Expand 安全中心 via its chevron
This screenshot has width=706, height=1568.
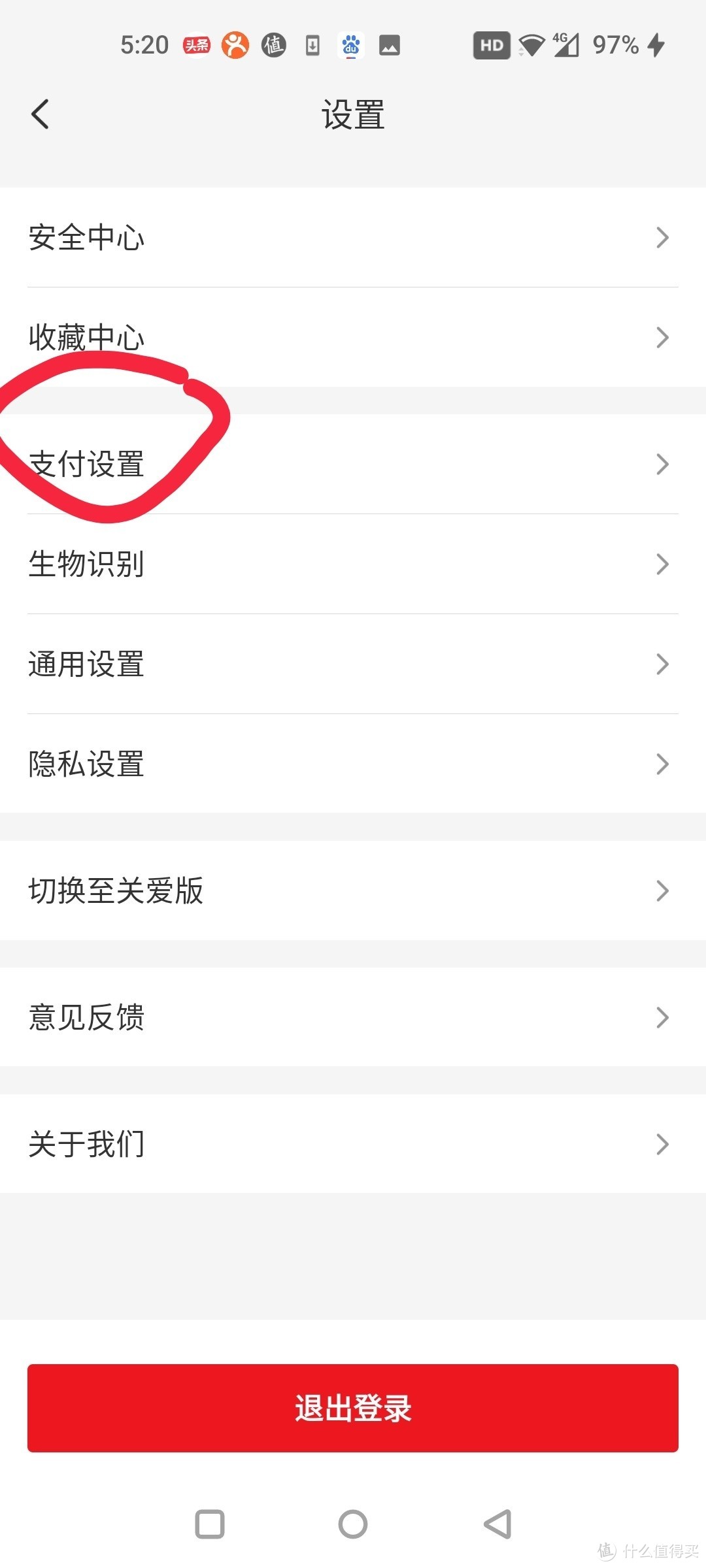coord(662,238)
